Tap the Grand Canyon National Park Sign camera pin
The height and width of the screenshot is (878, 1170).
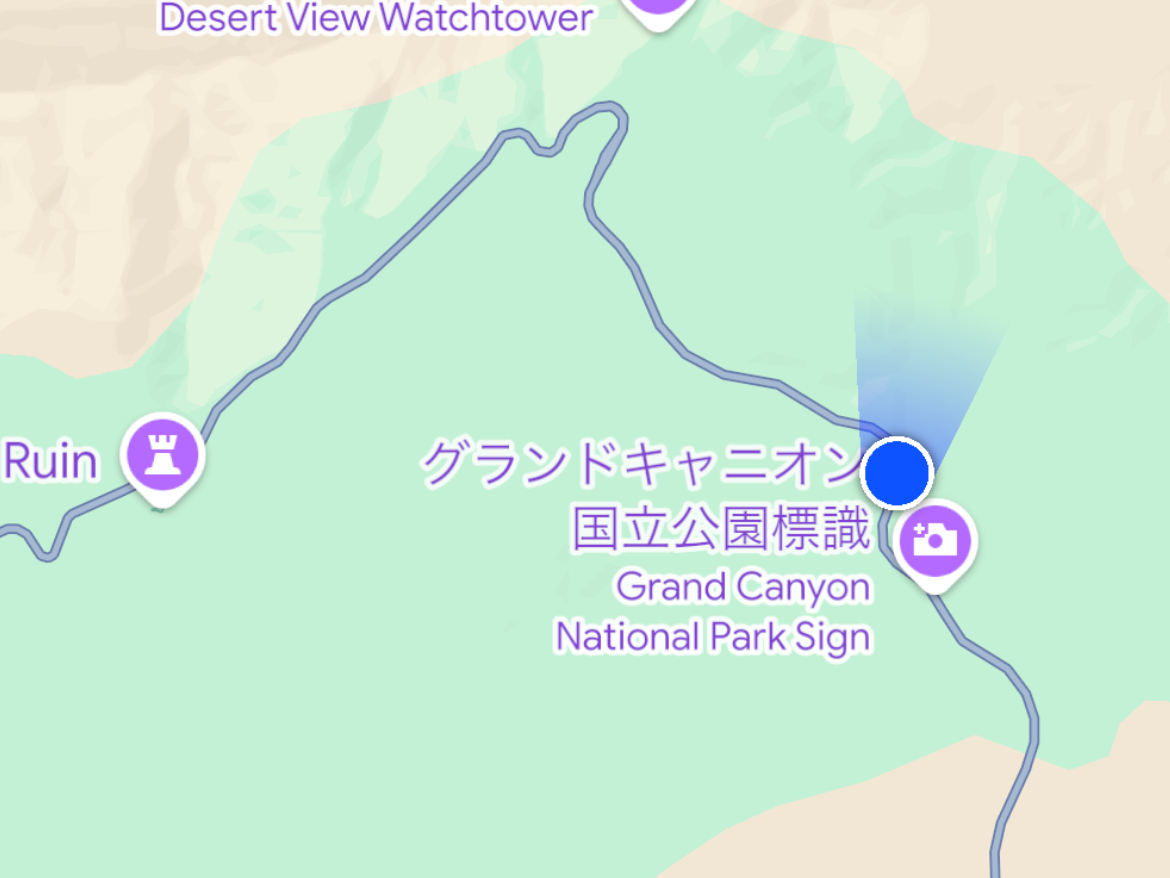(x=936, y=542)
